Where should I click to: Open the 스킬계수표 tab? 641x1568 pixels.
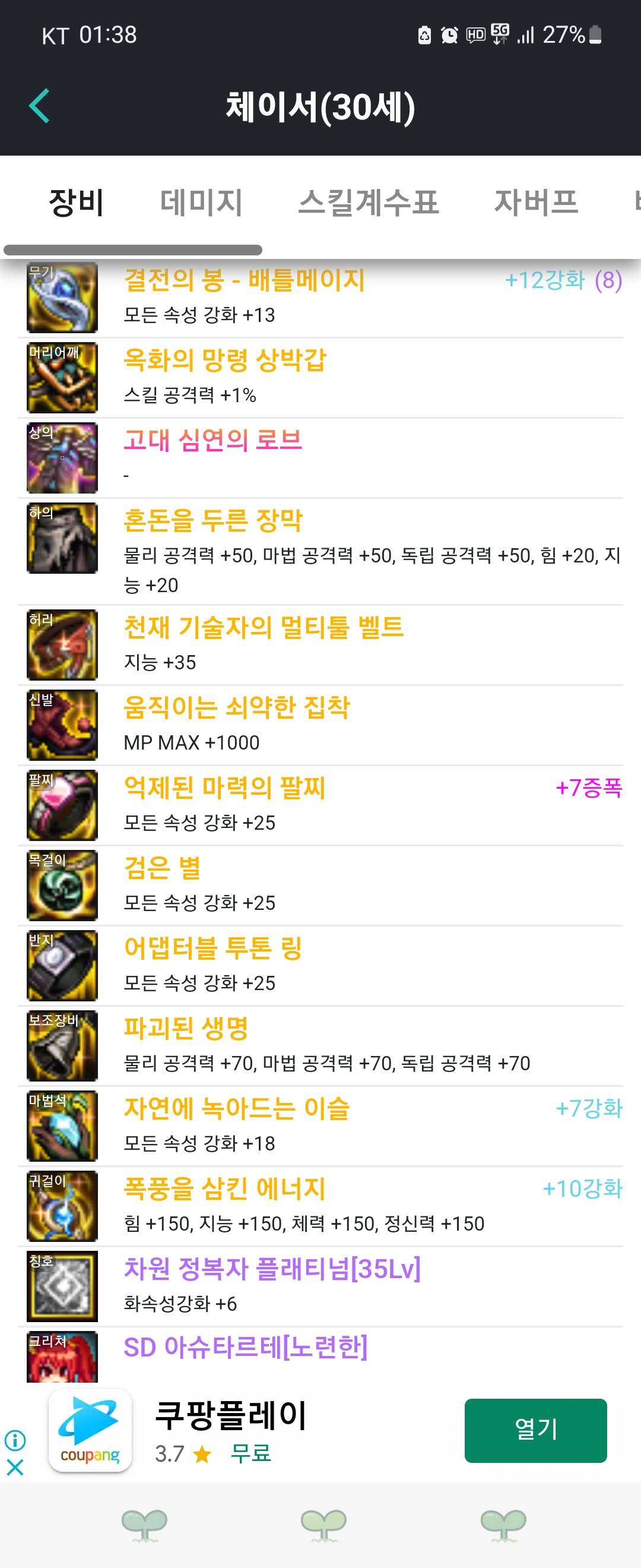point(368,203)
